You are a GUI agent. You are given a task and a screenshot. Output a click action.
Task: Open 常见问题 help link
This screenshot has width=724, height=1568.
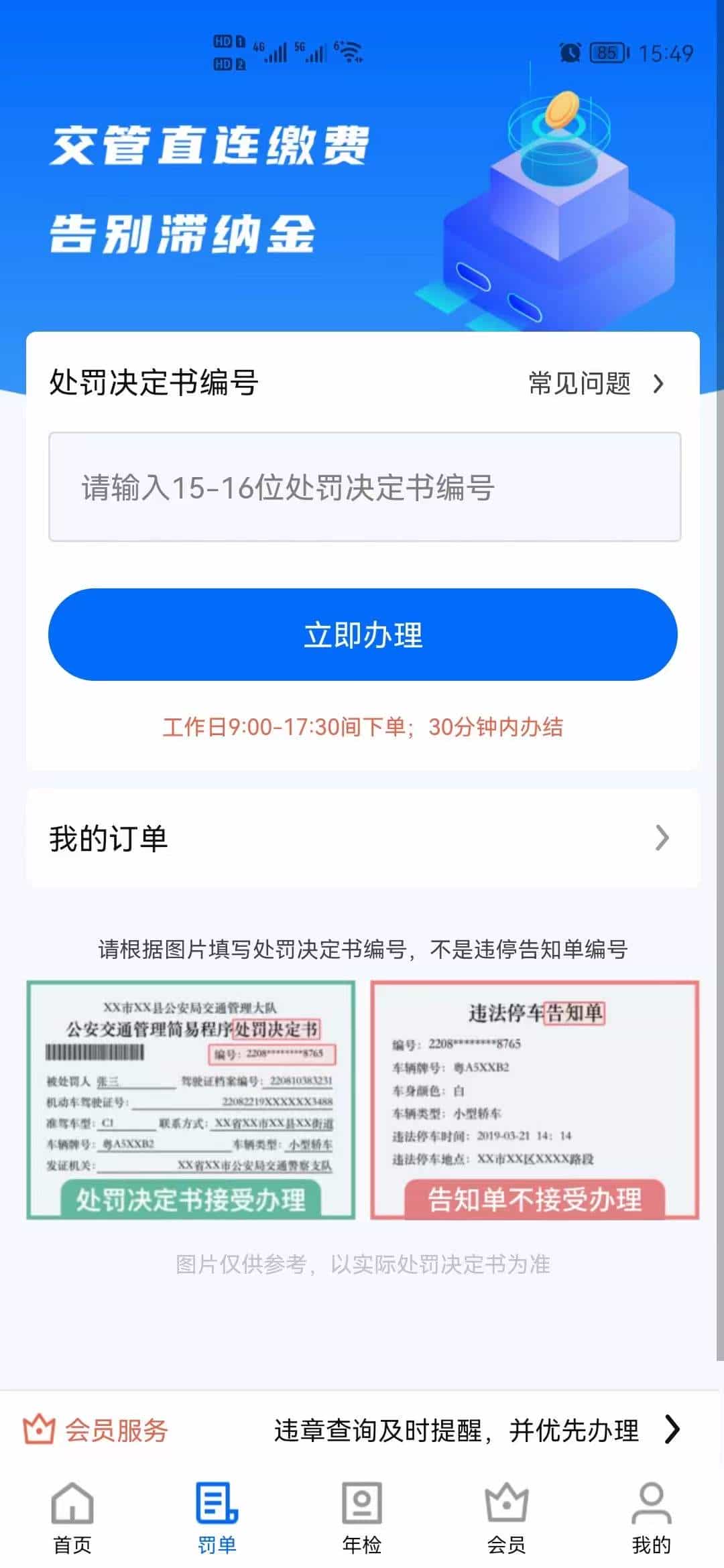(595, 384)
